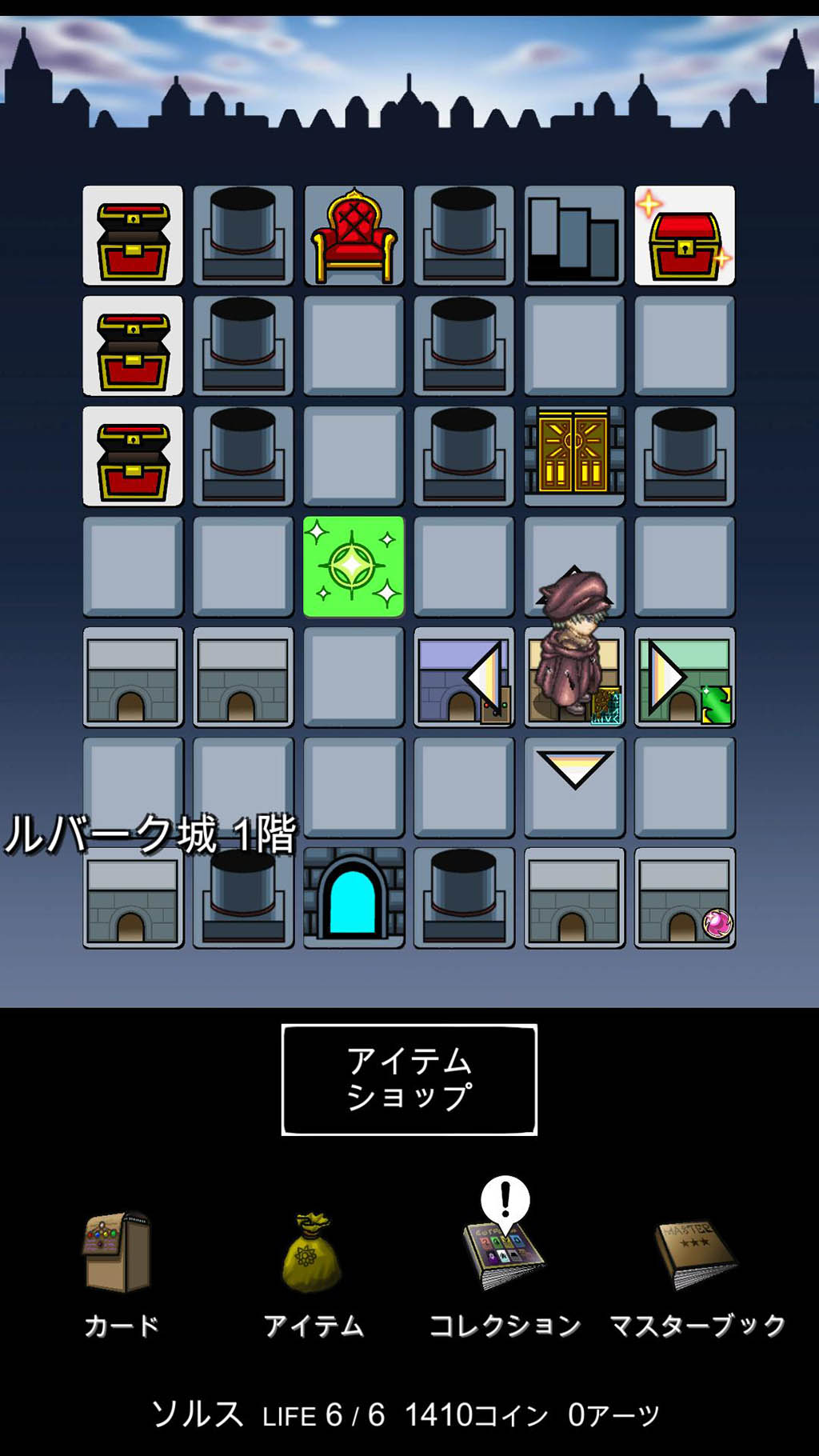Tap the glowing green sparkle tile

[352, 566]
